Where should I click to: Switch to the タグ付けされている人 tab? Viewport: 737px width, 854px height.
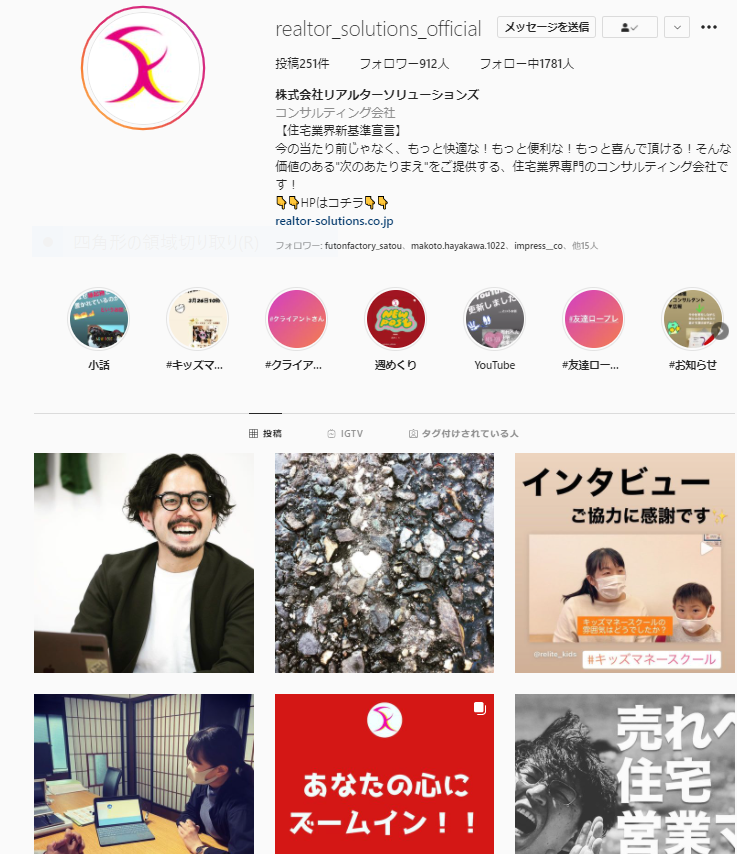point(463,434)
